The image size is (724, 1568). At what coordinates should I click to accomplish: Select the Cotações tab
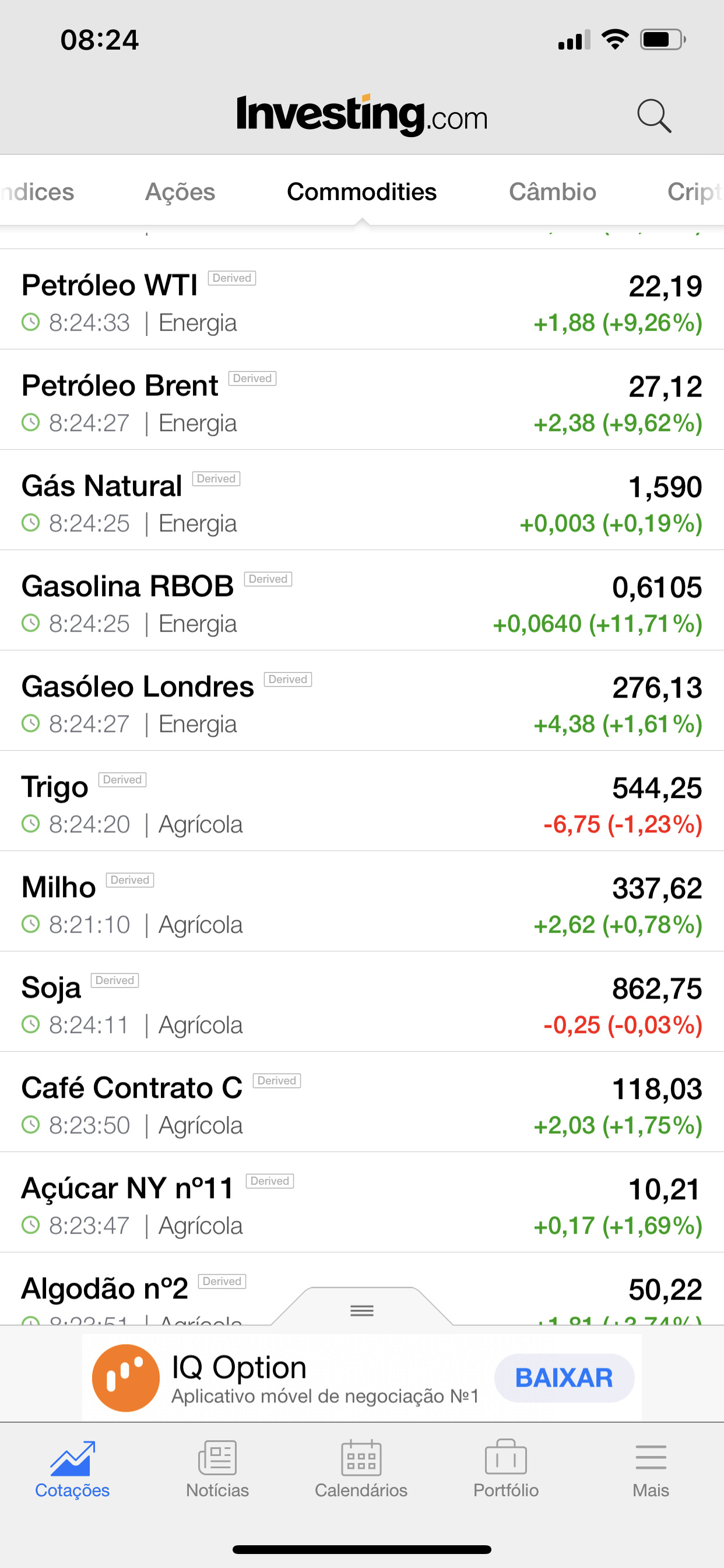coord(72,1469)
